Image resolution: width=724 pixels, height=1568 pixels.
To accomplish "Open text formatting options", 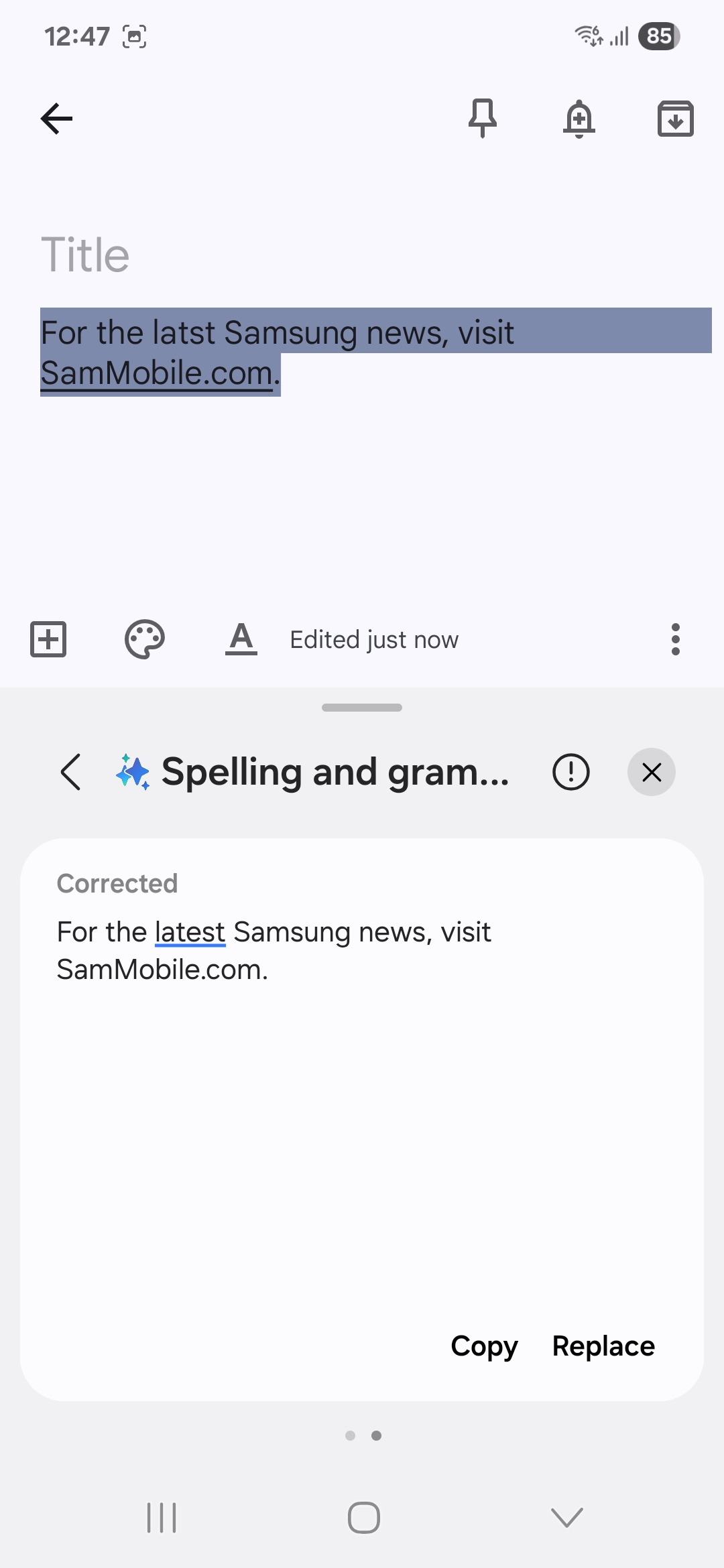I will tap(241, 639).
